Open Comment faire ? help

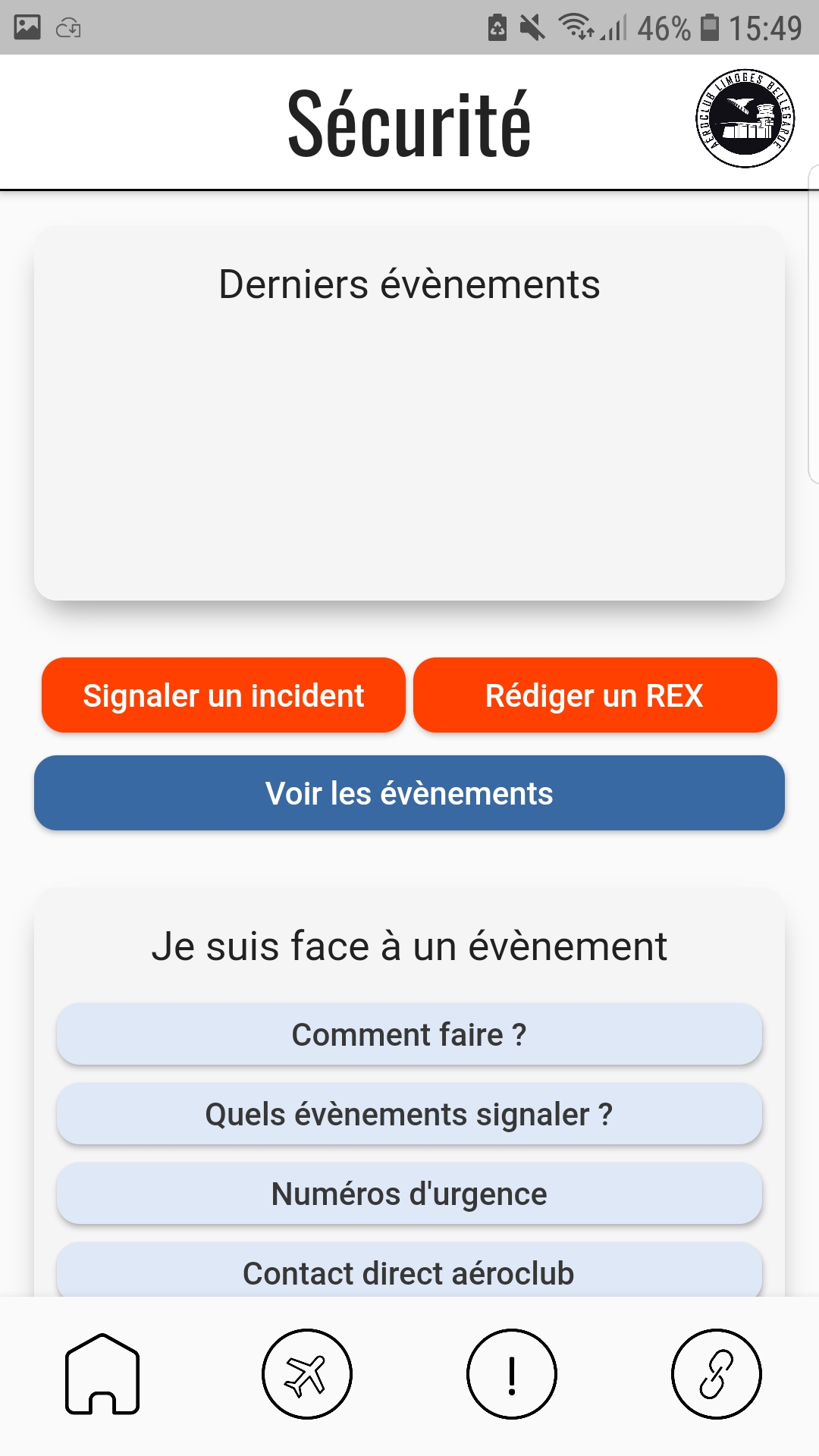click(x=409, y=1034)
